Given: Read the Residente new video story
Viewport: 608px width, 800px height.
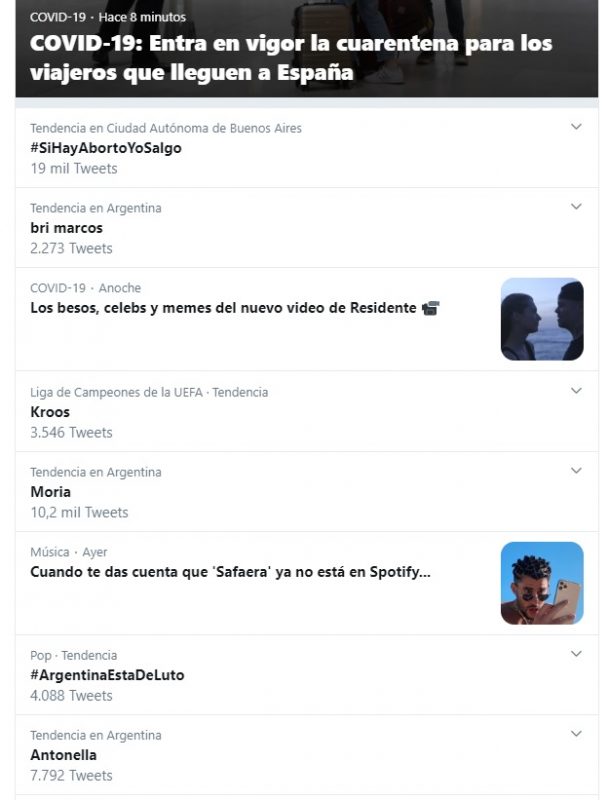Looking at the screenshot, I should pyautogui.click(x=235, y=308).
